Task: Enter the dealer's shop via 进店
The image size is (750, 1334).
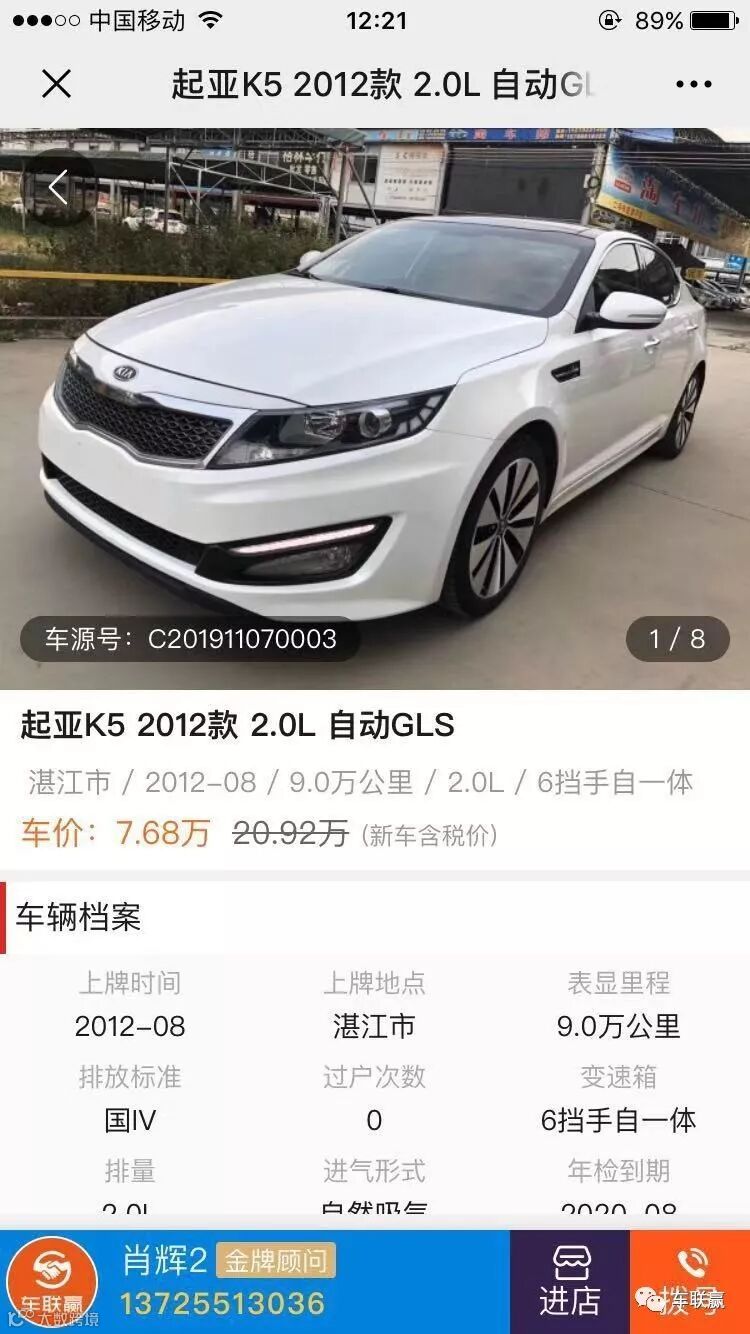Action: 570,1282
